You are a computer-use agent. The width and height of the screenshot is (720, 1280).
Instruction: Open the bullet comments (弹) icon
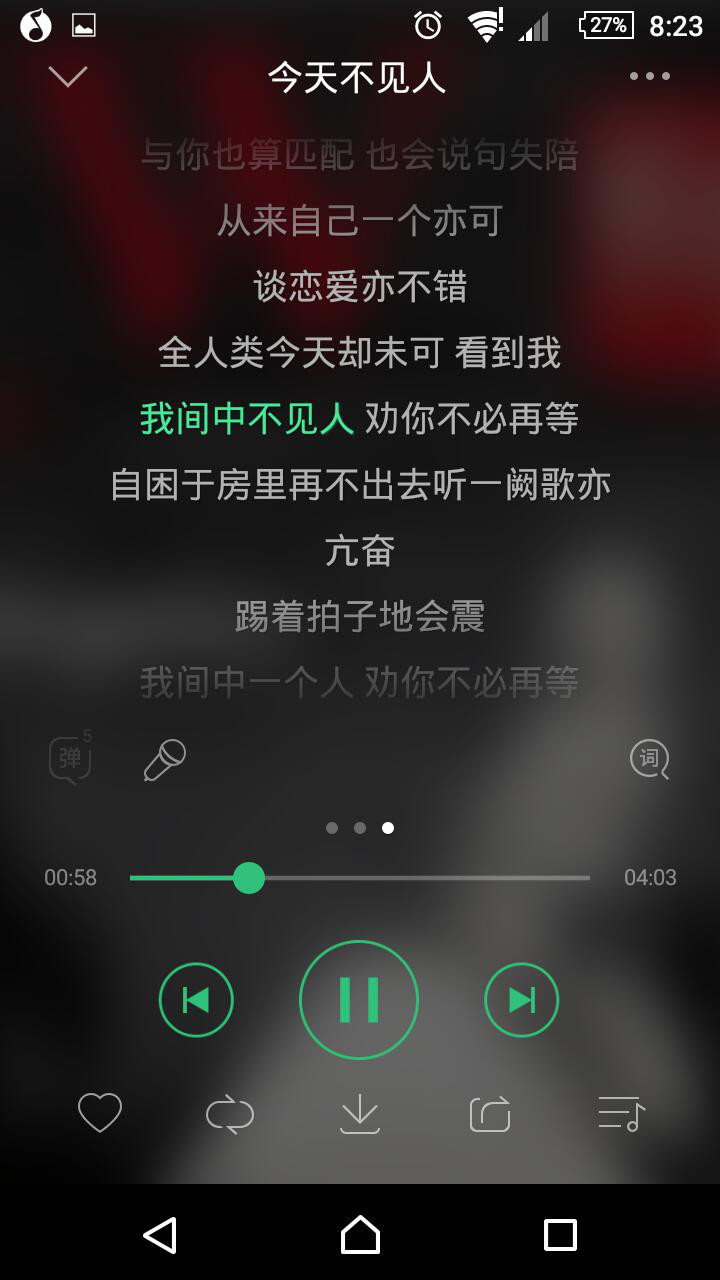[70, 760]
